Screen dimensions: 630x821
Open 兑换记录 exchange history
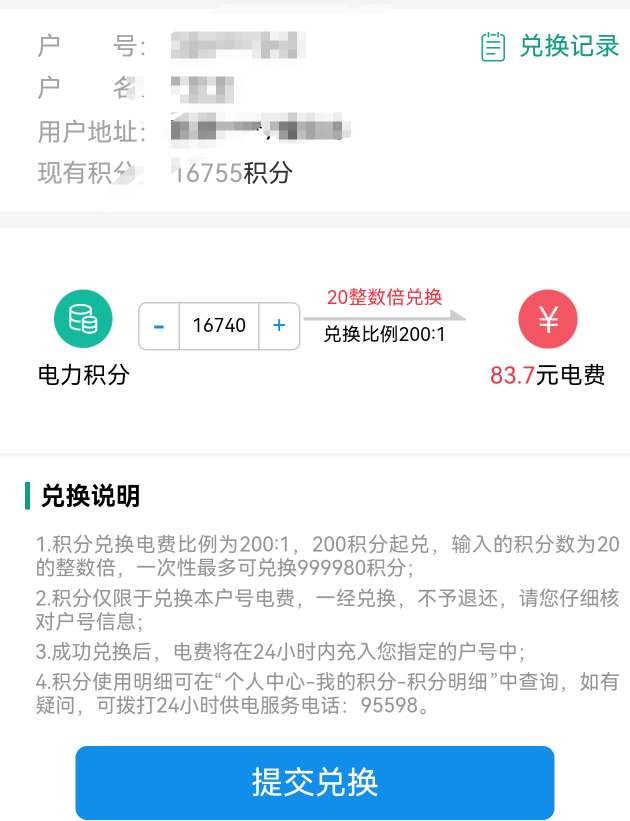click(x=551, y=46)
